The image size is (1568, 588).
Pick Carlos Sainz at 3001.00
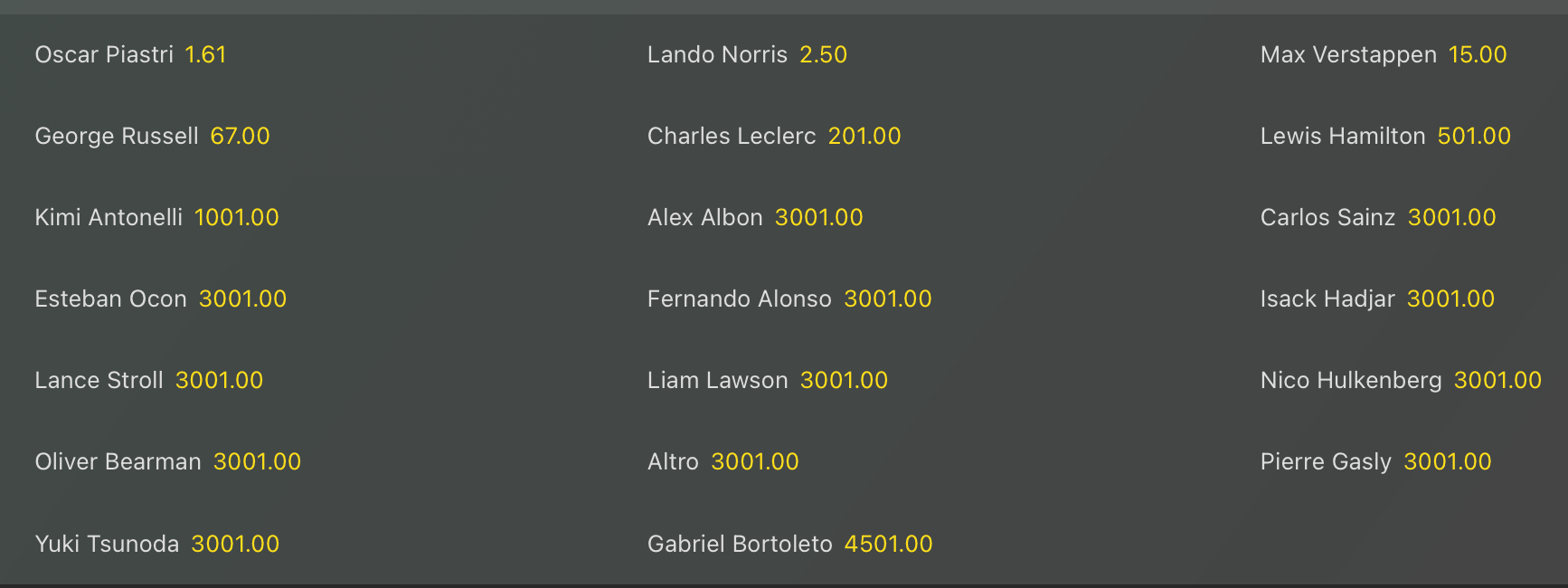1377,218
